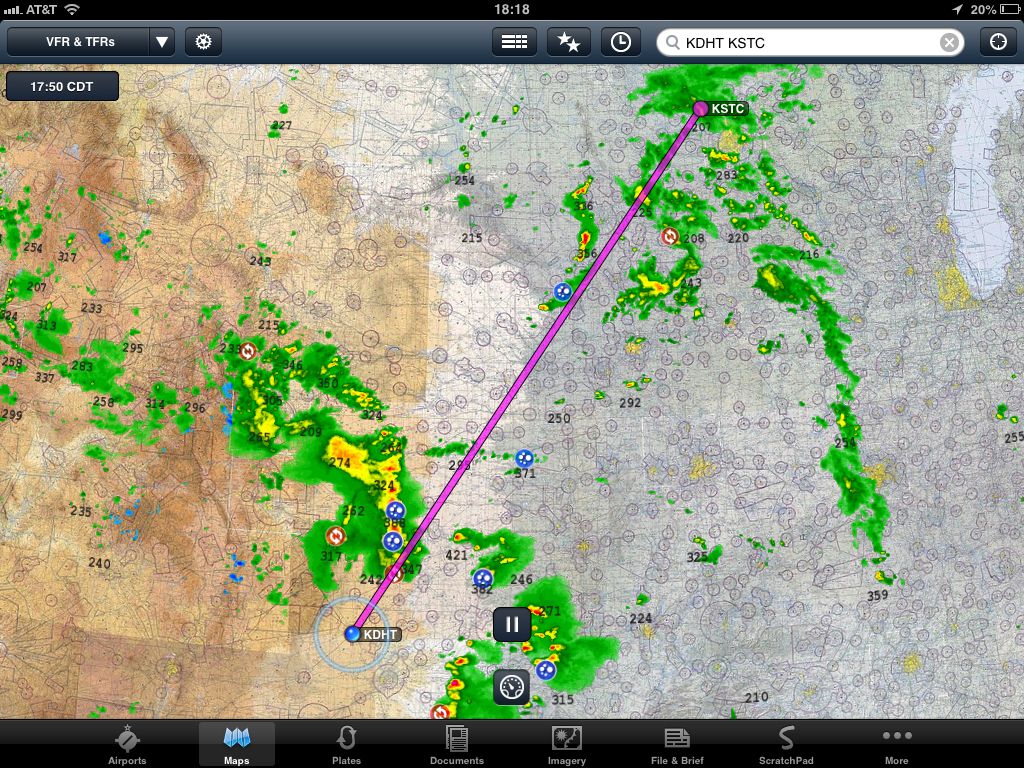Center map on current location

997,42
